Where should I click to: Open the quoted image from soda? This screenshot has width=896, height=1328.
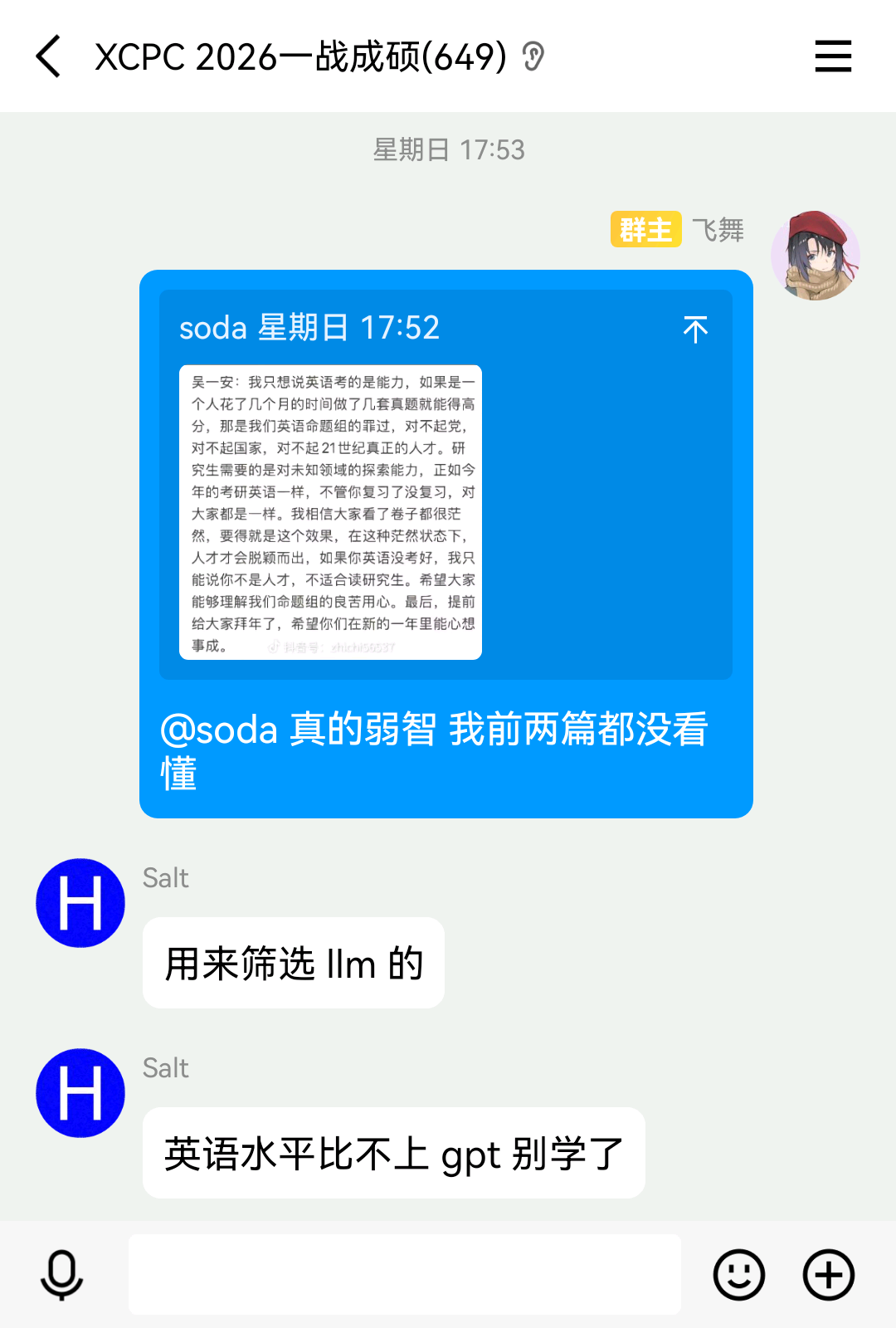pyautogui.click(x=330, y=512)
